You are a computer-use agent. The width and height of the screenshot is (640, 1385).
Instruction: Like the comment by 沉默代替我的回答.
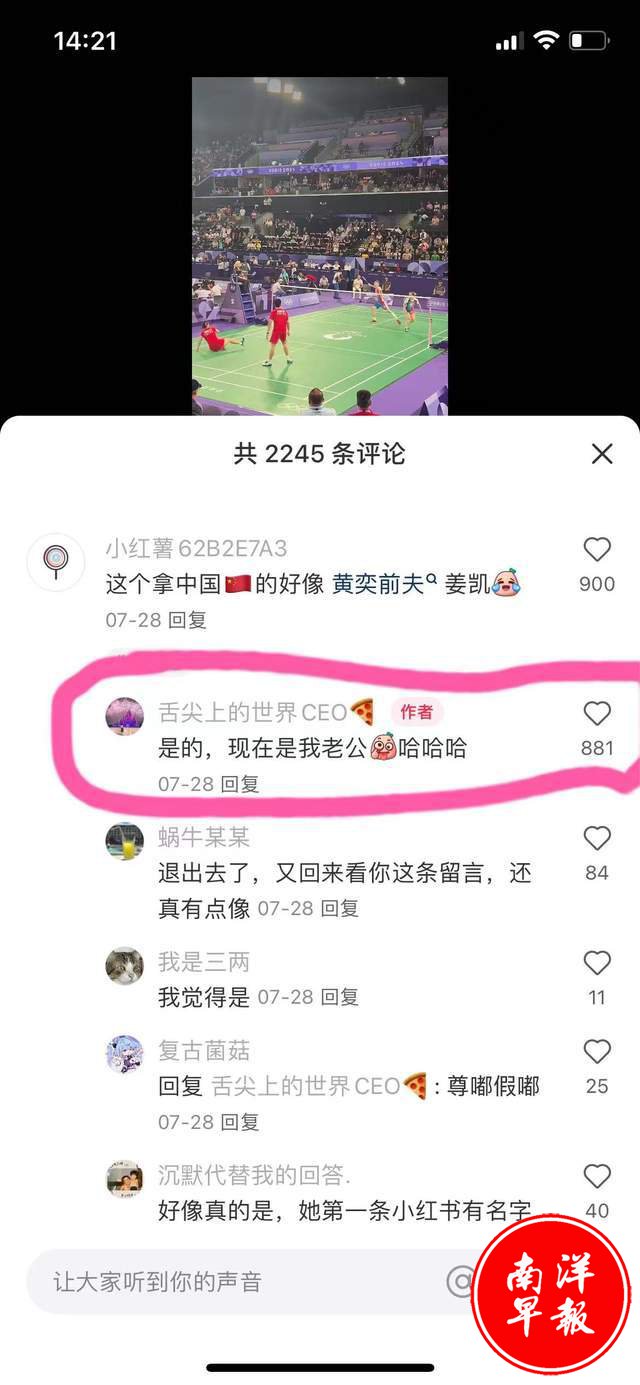[x=597, y=1176]
